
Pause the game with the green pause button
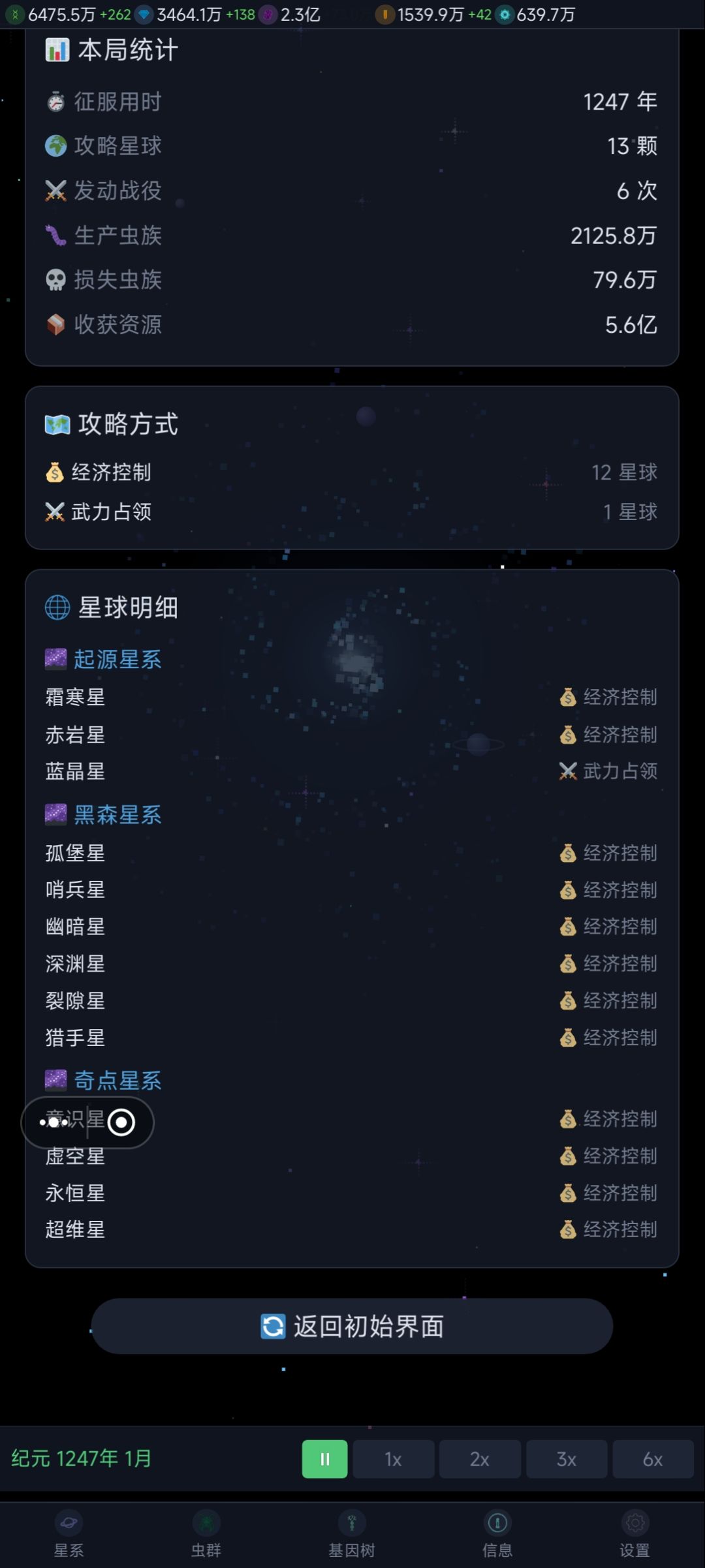coord(324,1459)
